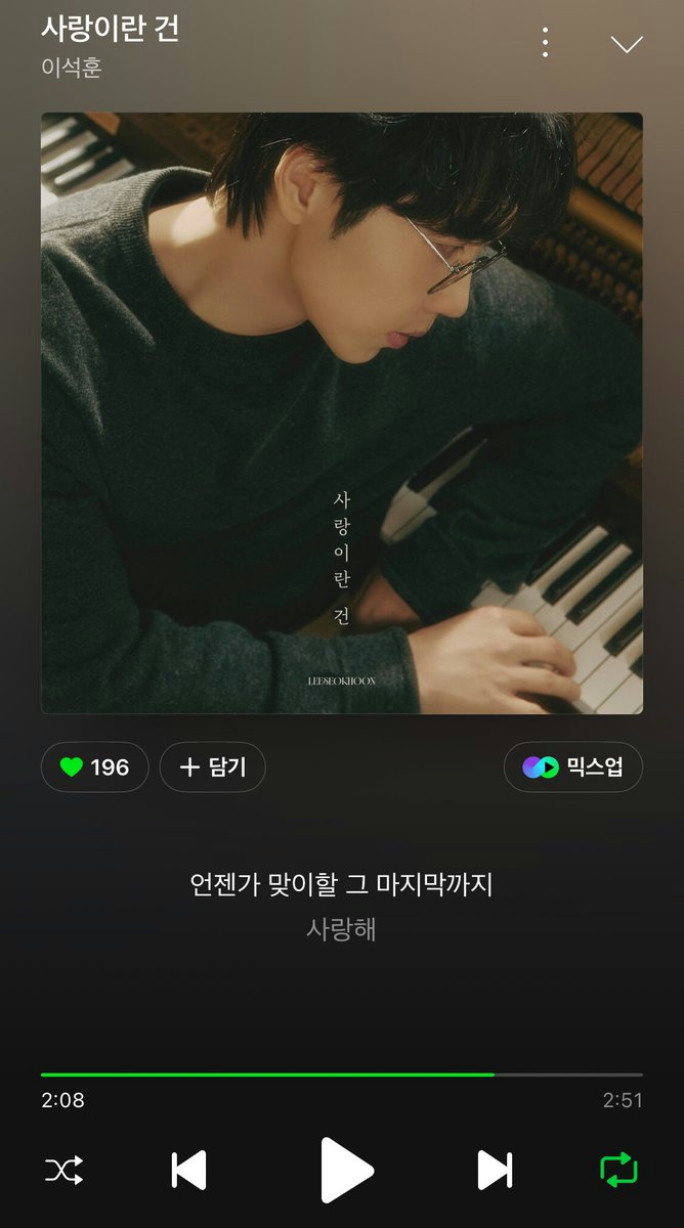Open full lyrics from the lyric lines
This screenshot has width=684, height=1228.
341,905
